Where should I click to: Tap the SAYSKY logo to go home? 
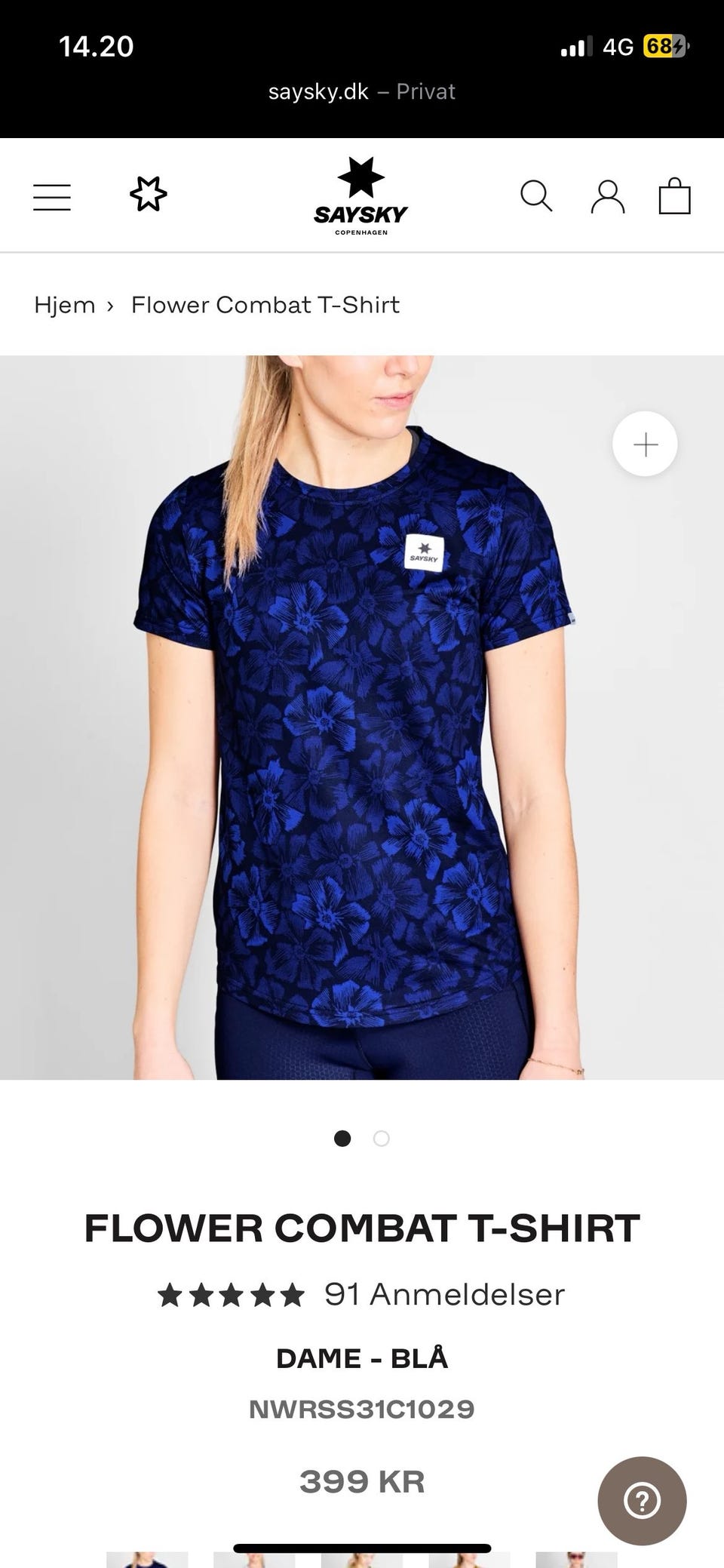point(361,196)
